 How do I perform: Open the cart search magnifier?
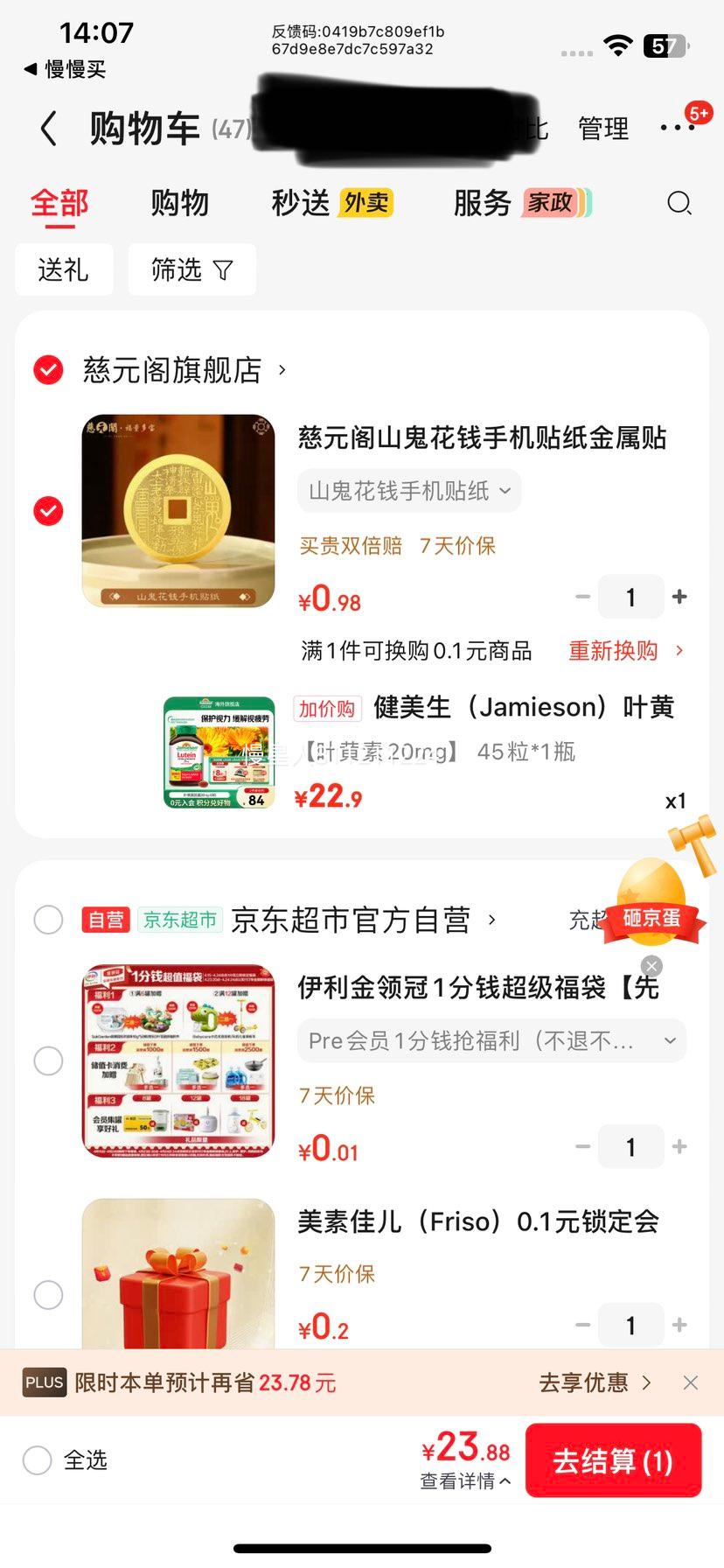(679, 203)
